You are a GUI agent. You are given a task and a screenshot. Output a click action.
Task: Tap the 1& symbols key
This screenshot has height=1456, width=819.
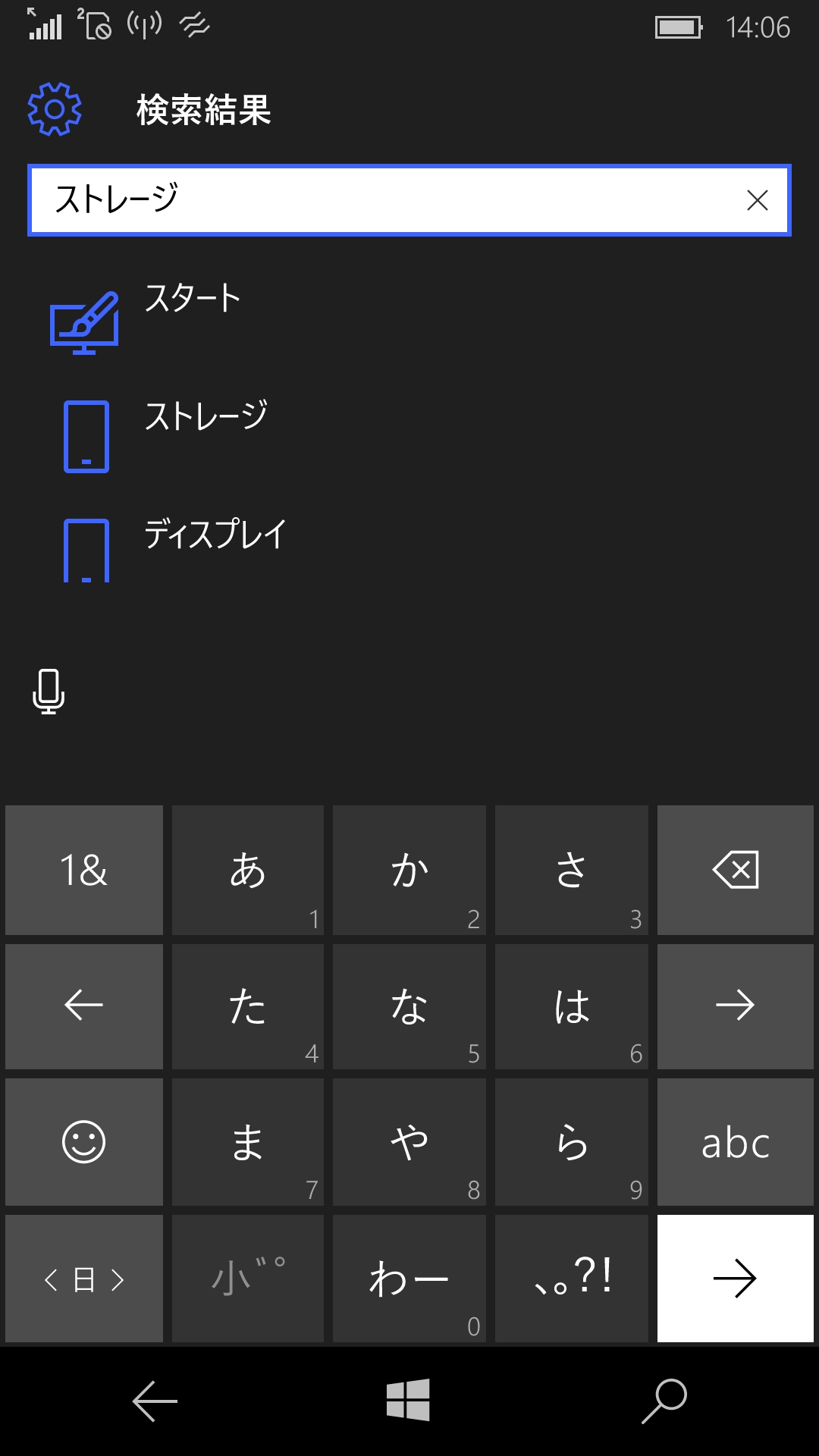pos(83,870)
